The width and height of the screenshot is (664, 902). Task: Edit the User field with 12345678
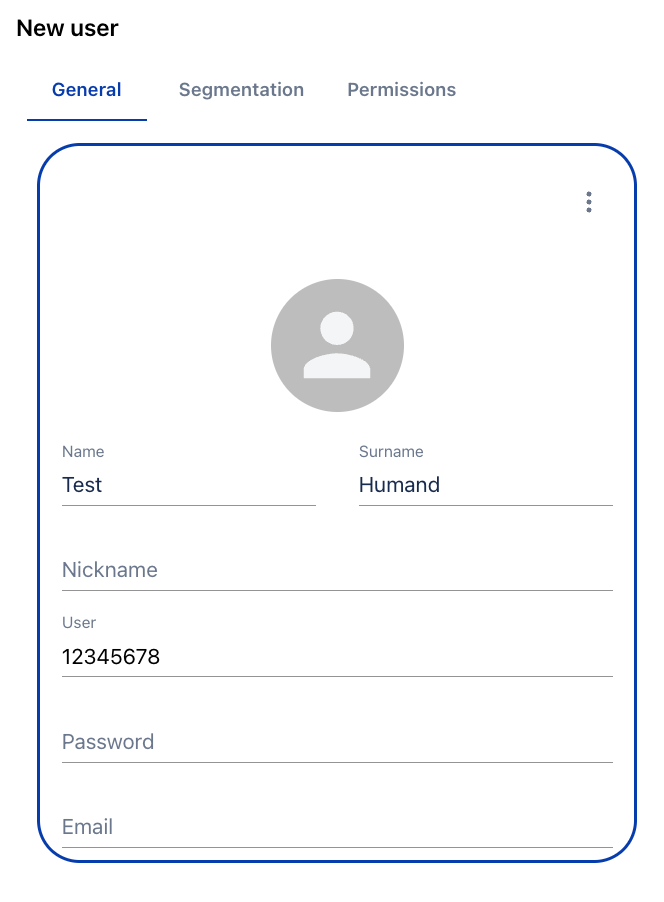point(336,657)
